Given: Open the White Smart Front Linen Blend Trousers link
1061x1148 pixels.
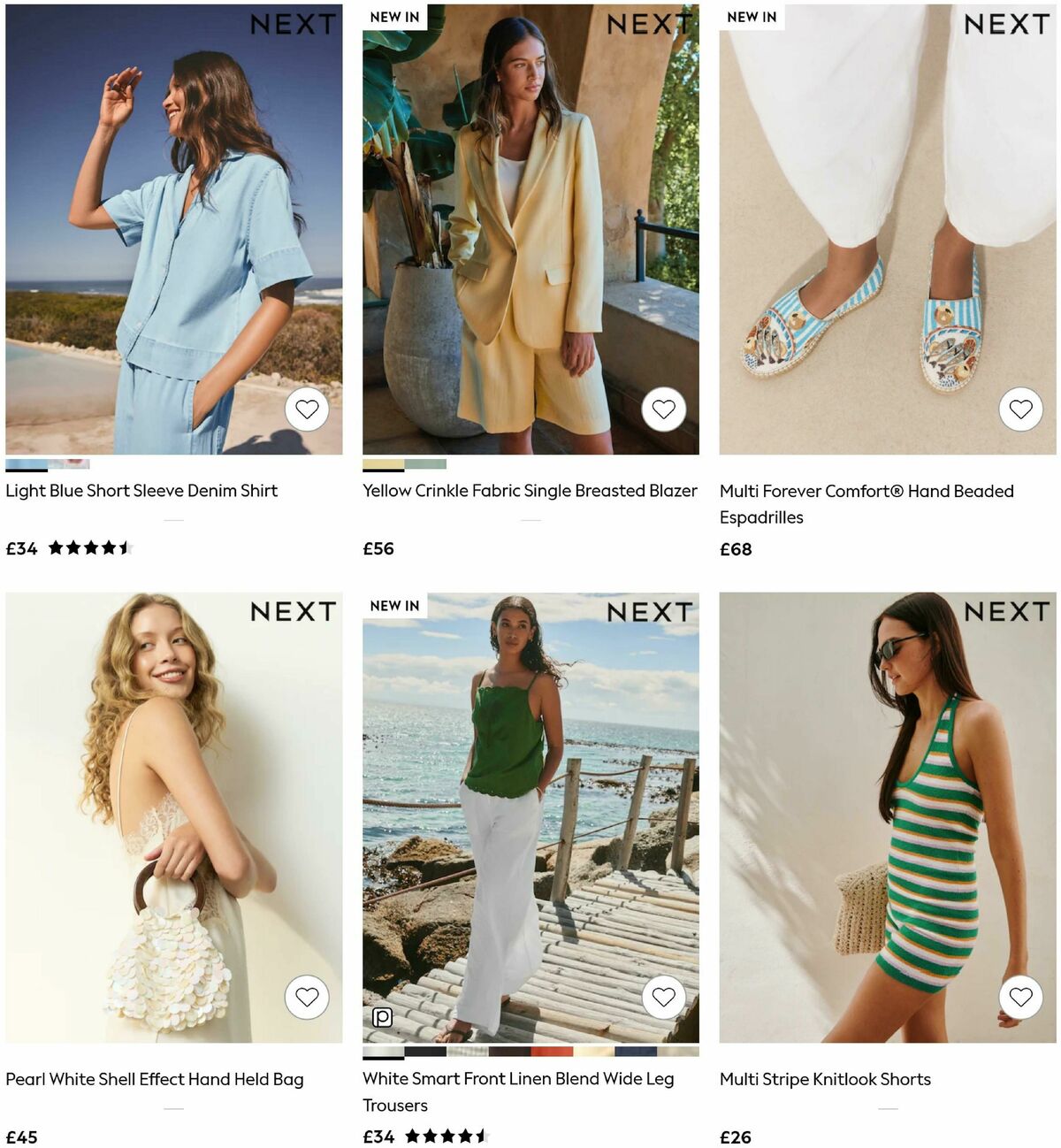Looking at the screenshot, I should pyautogui.click(x=518, y=1091).
